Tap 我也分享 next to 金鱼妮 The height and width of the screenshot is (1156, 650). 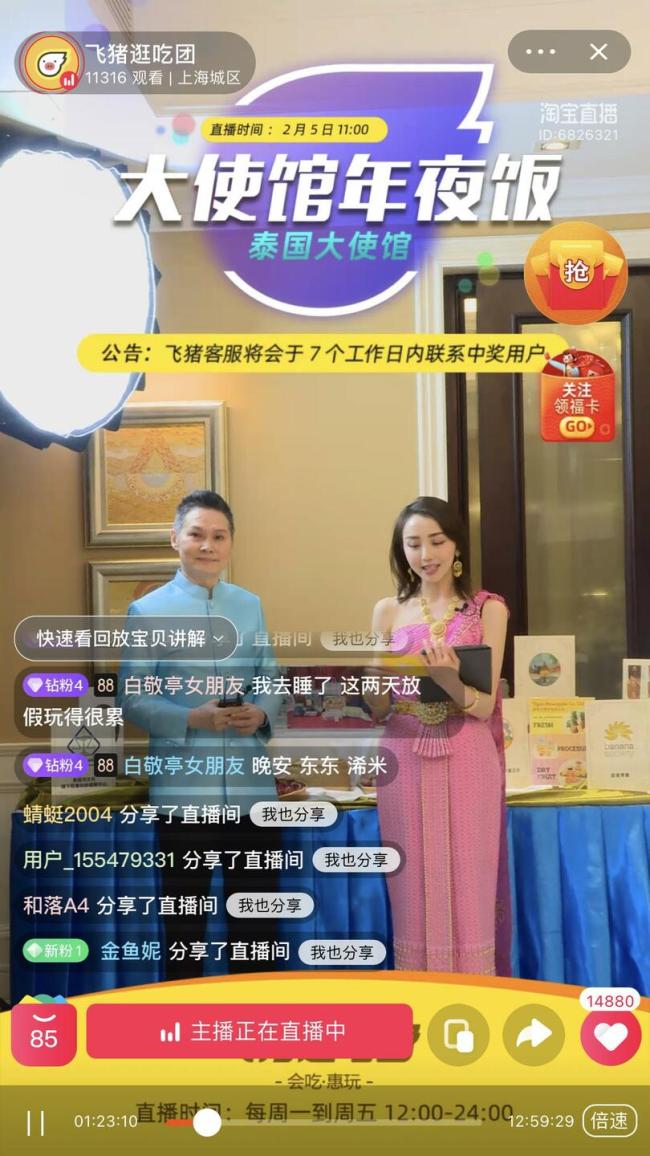tap(341, 952)
